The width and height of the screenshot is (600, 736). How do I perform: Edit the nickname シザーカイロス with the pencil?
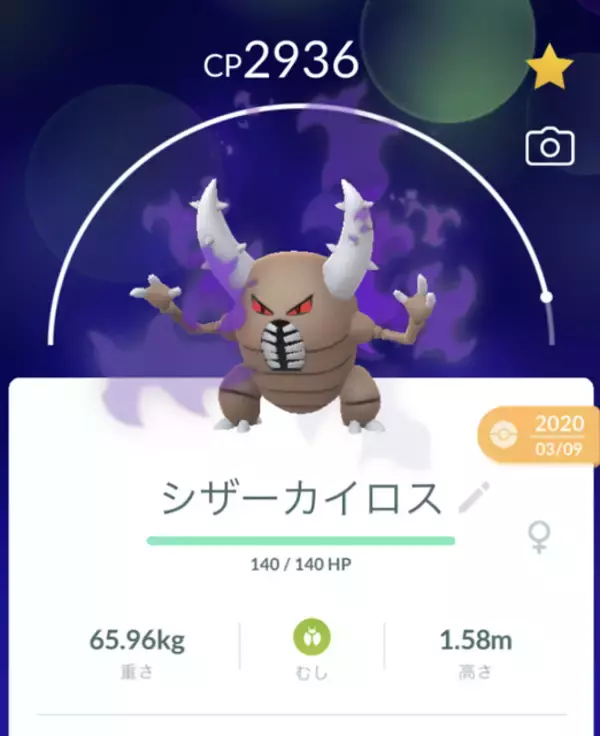coord(473,495)
